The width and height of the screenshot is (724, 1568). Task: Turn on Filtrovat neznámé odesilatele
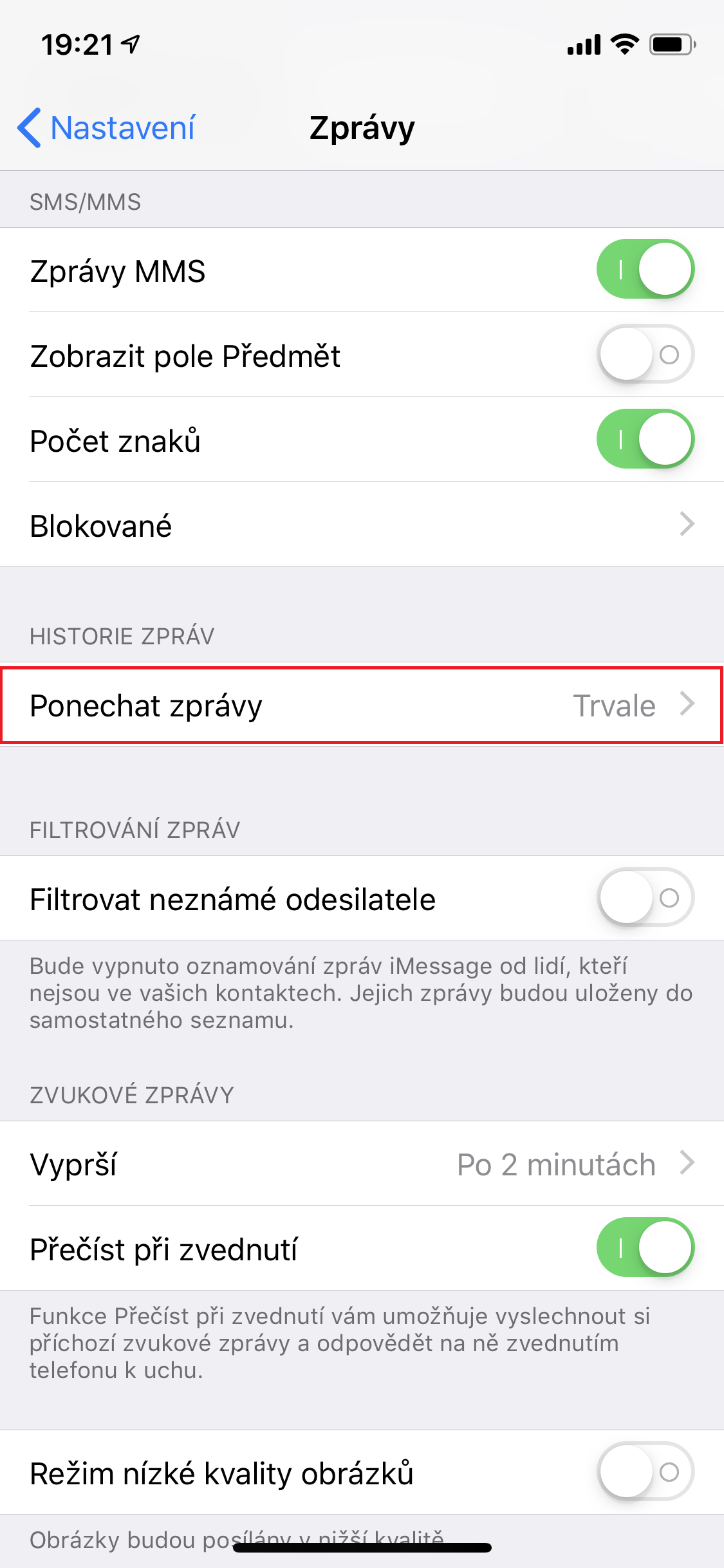point(645,897)
